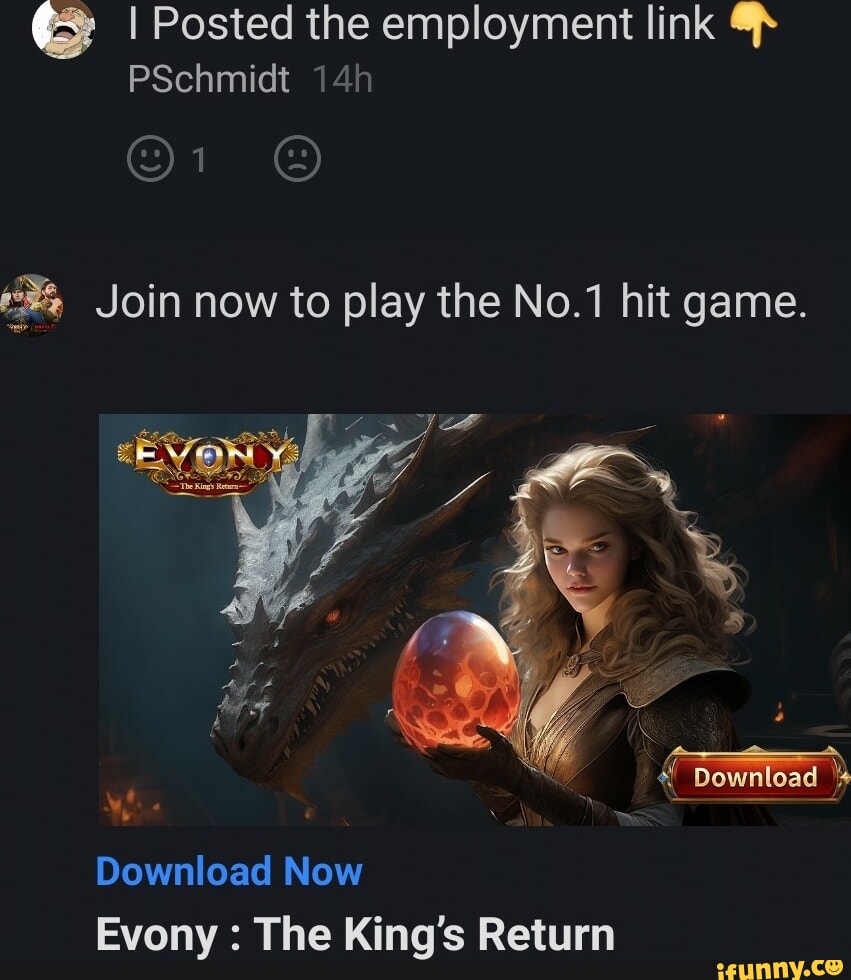Follow the Download Now link
Screen dimensions: 851x980
229,872
